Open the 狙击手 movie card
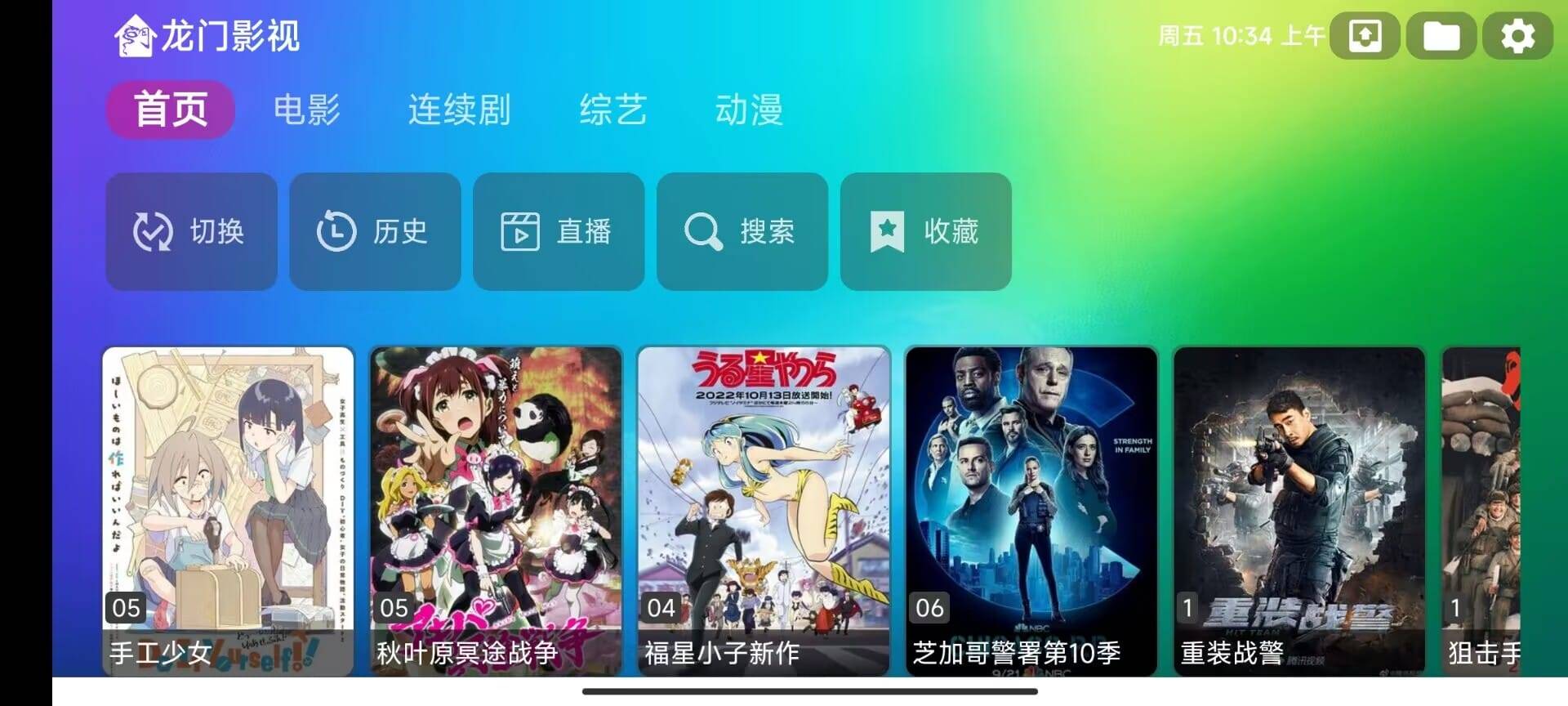 tap(1481, 511)
